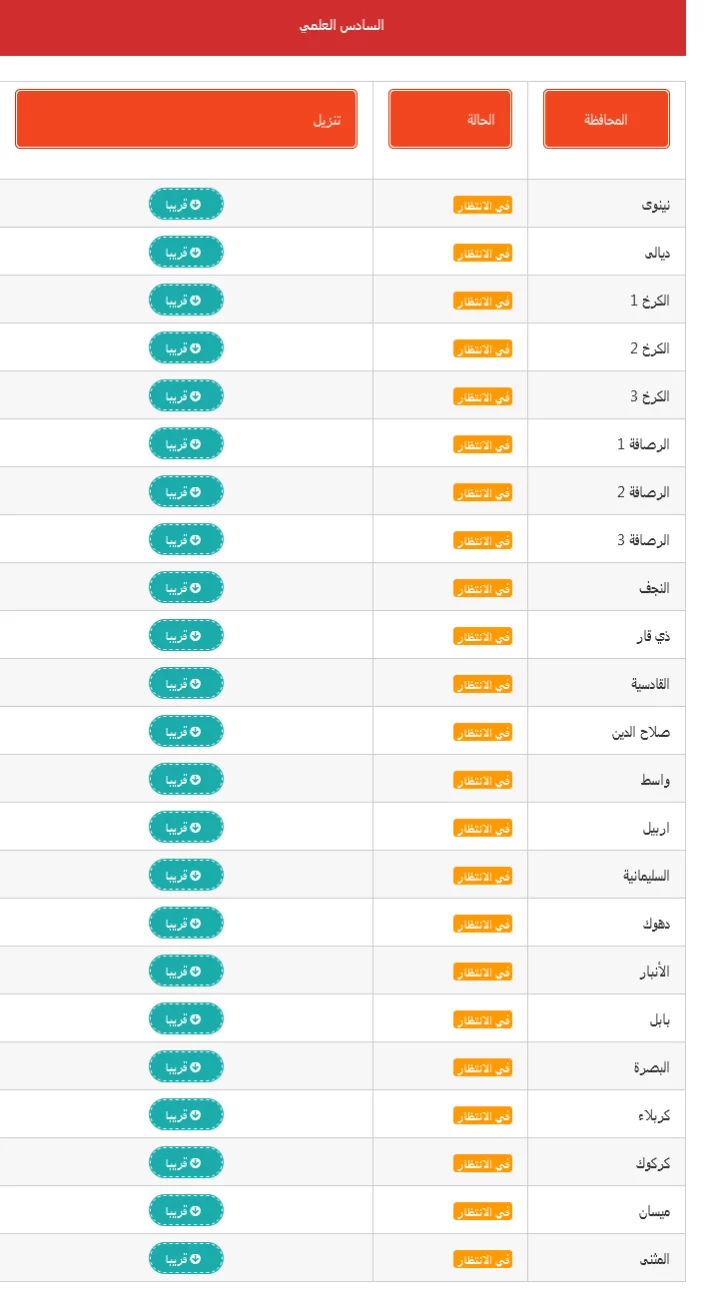Select the قريبا download button for كربلاء
The height and width of the screenshot is (1300, 714).
tap(186, 1115)
